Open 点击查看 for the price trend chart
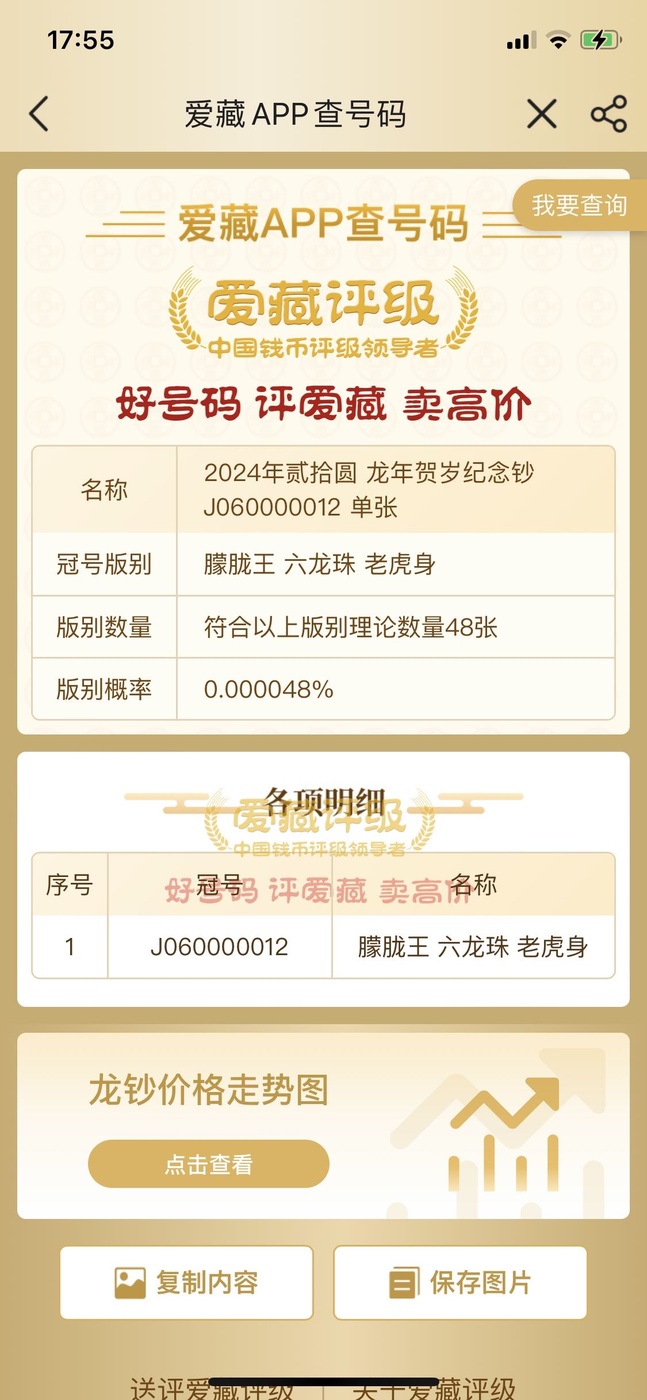Screen dimensions: 647x1400 [208, 1164]
